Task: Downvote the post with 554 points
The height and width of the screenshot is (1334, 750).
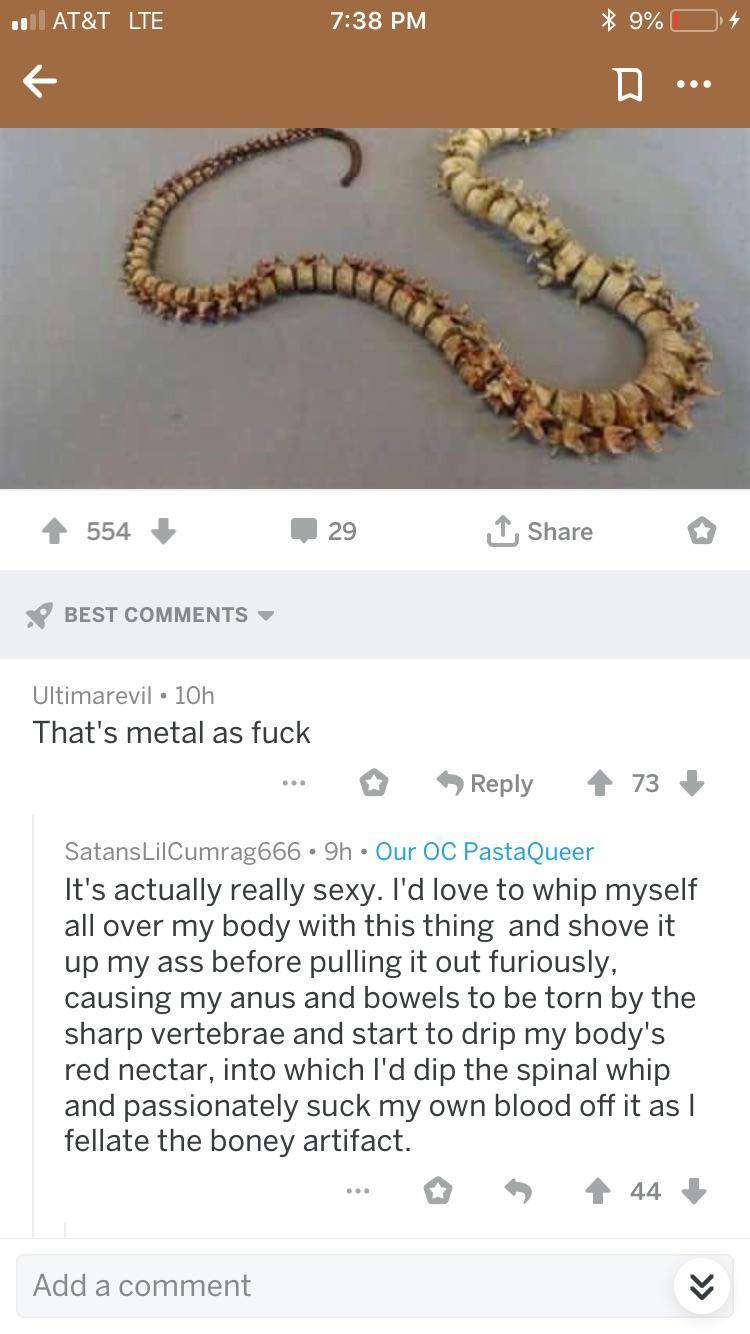Action: coord(164,531)
